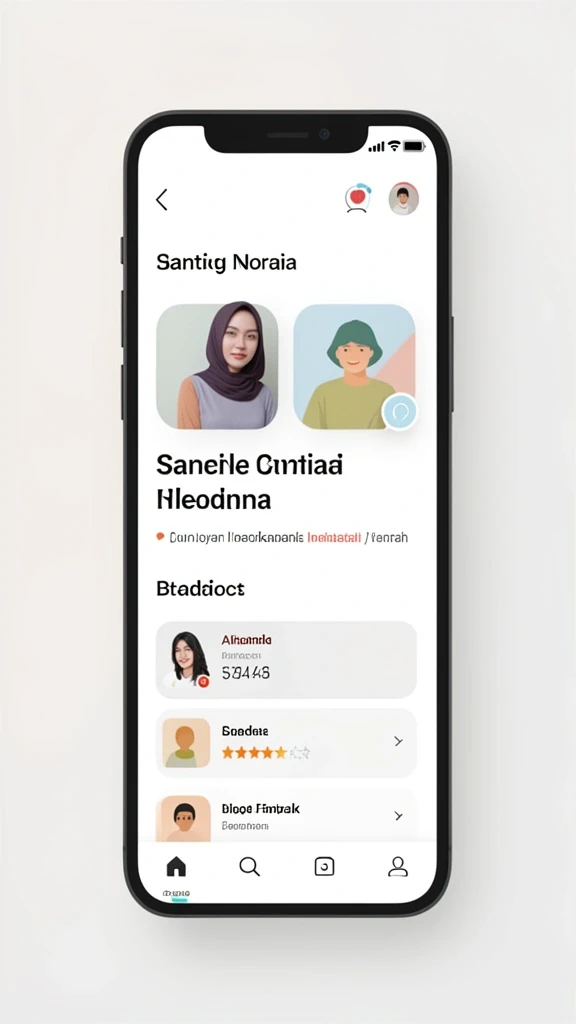Open the Blooe Fimbak row
This screenshot has width=576, height=1024.
tap(286, 816)
